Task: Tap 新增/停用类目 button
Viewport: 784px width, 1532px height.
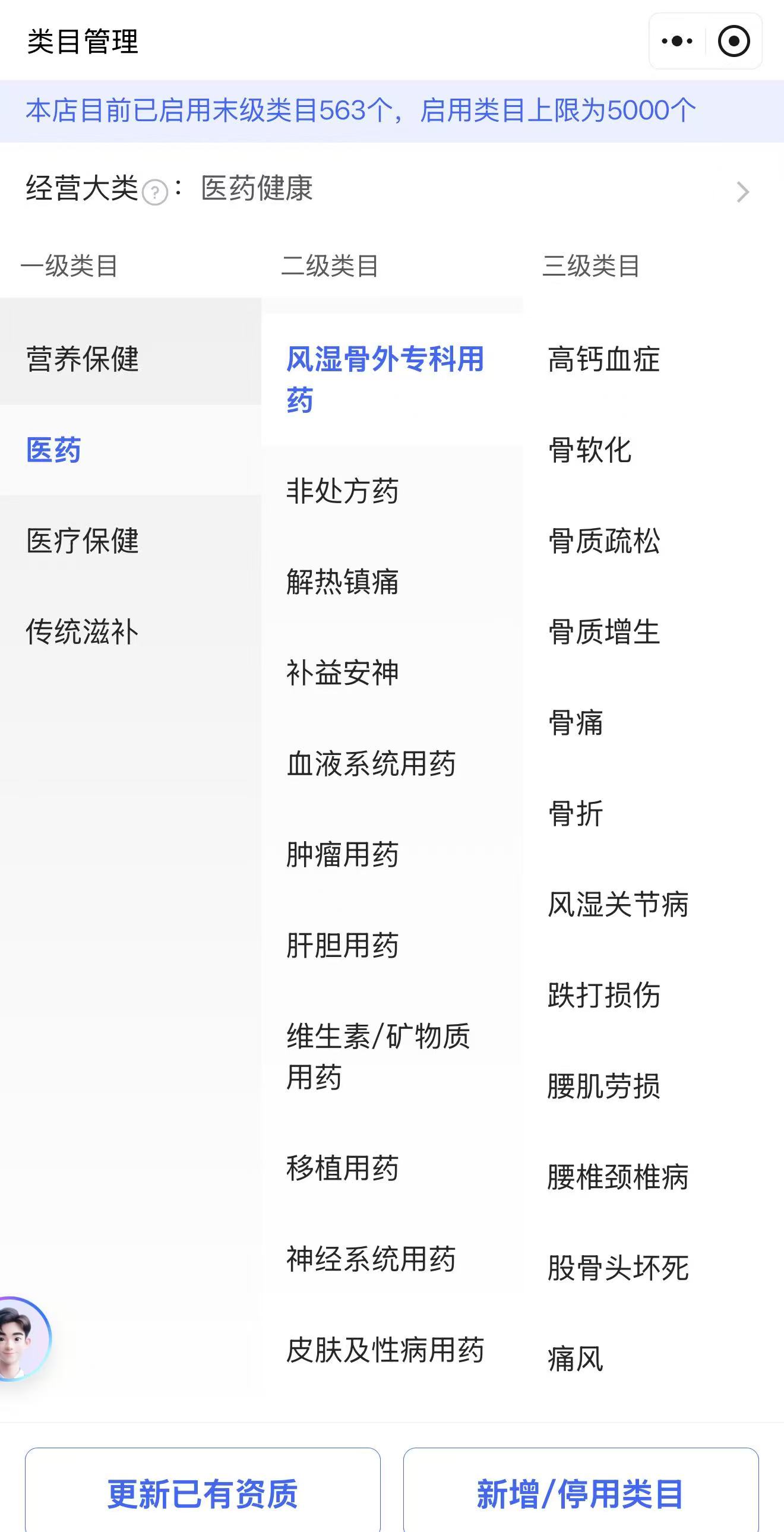Action: [x=580, y=1493]
